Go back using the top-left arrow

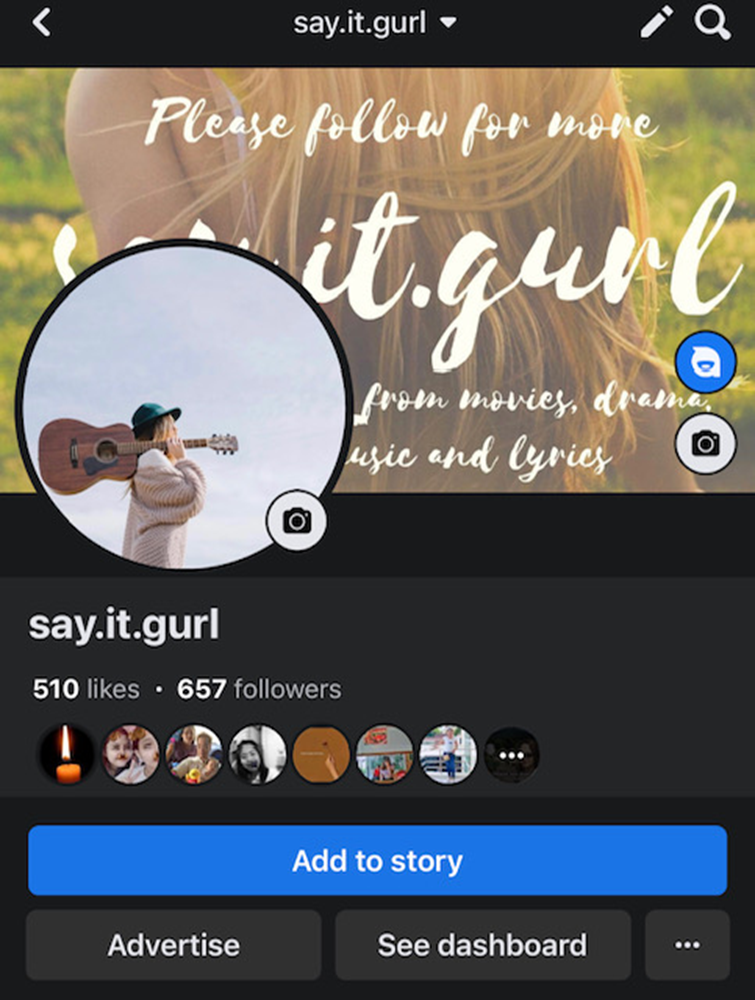[41, 23]
